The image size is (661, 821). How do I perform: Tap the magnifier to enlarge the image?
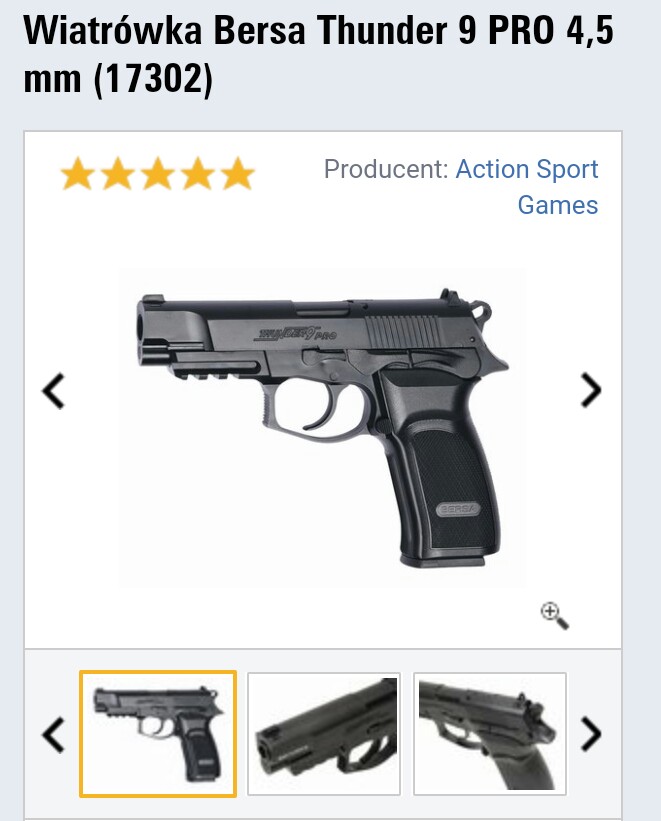pyautogui.click(x=554, y=615)
